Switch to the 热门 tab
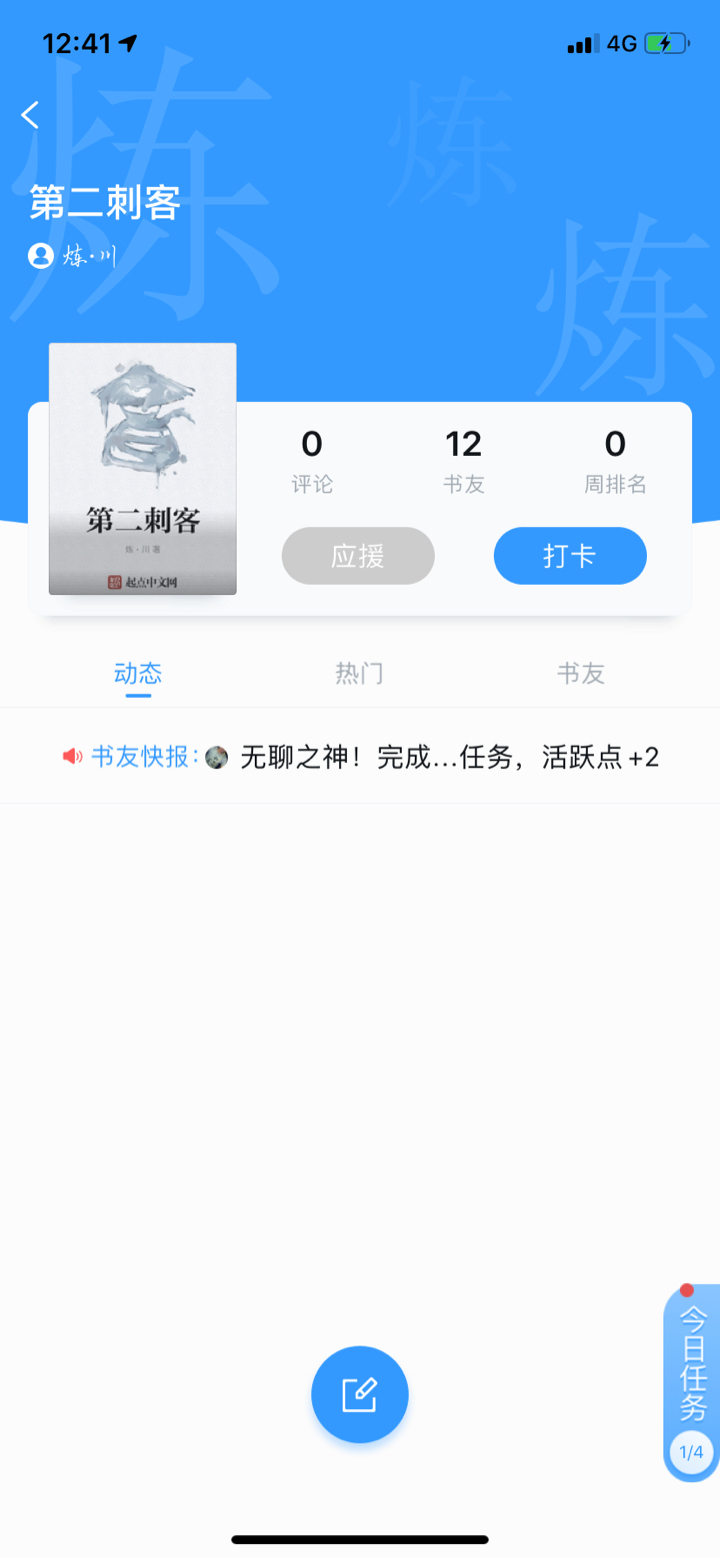 click(x=359, y=674)
